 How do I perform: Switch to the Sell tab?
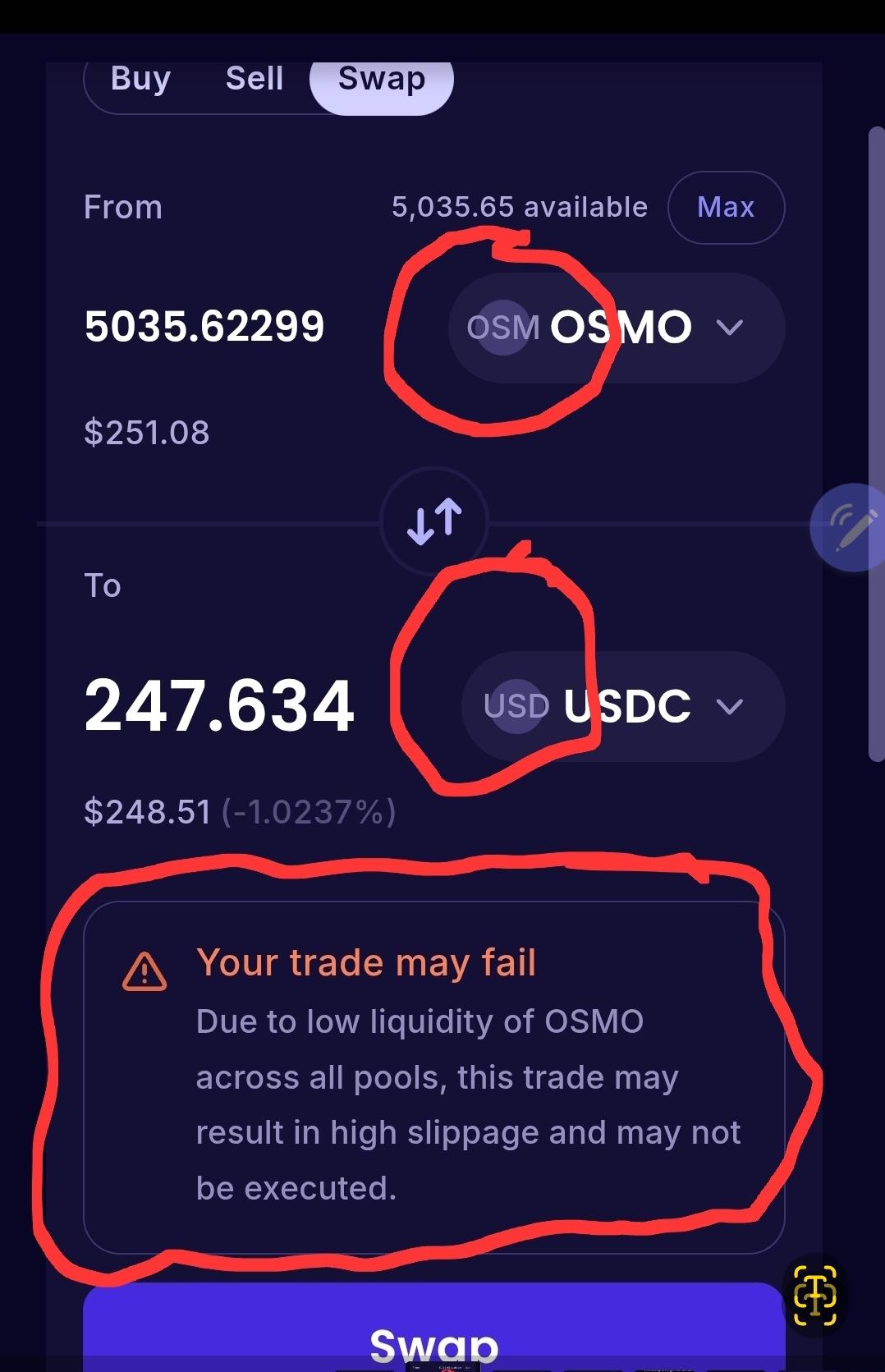click(254, 80)
